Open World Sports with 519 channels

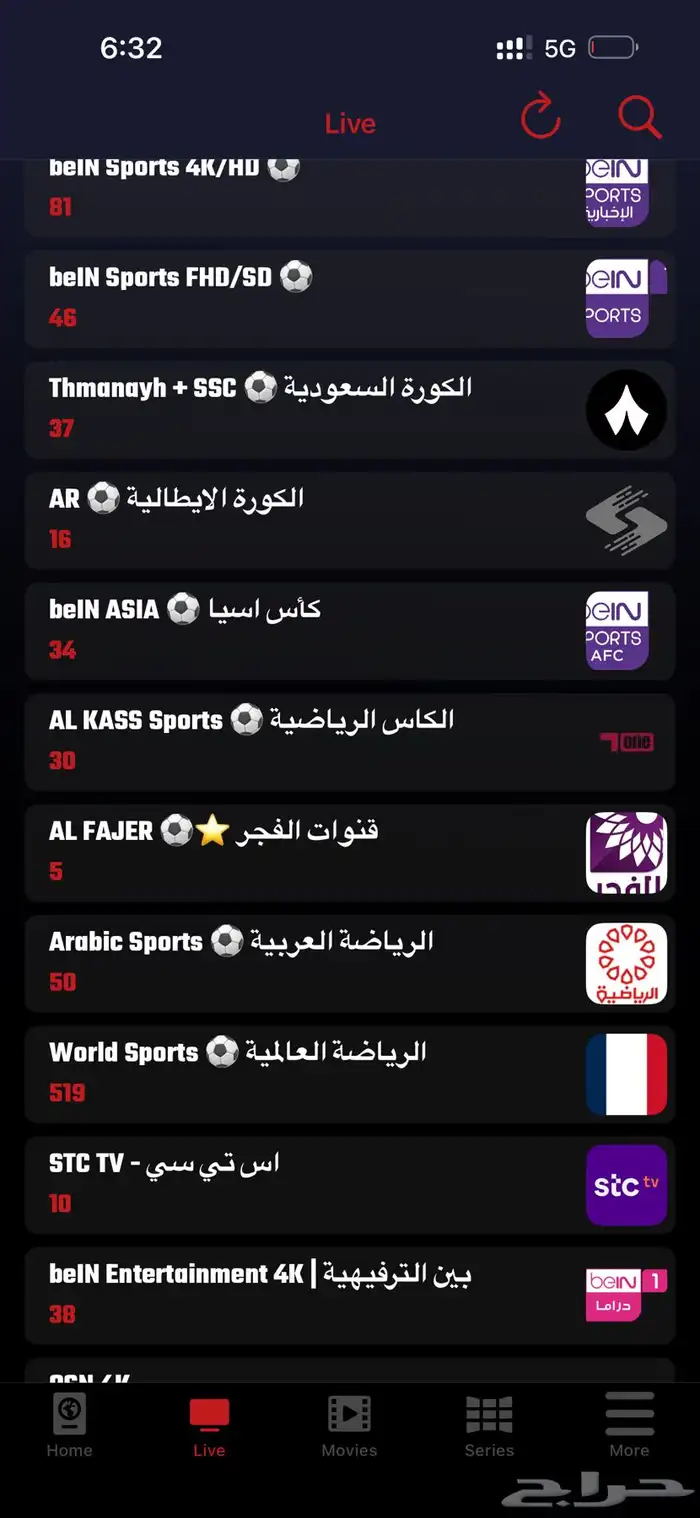tap(349, 1074)
